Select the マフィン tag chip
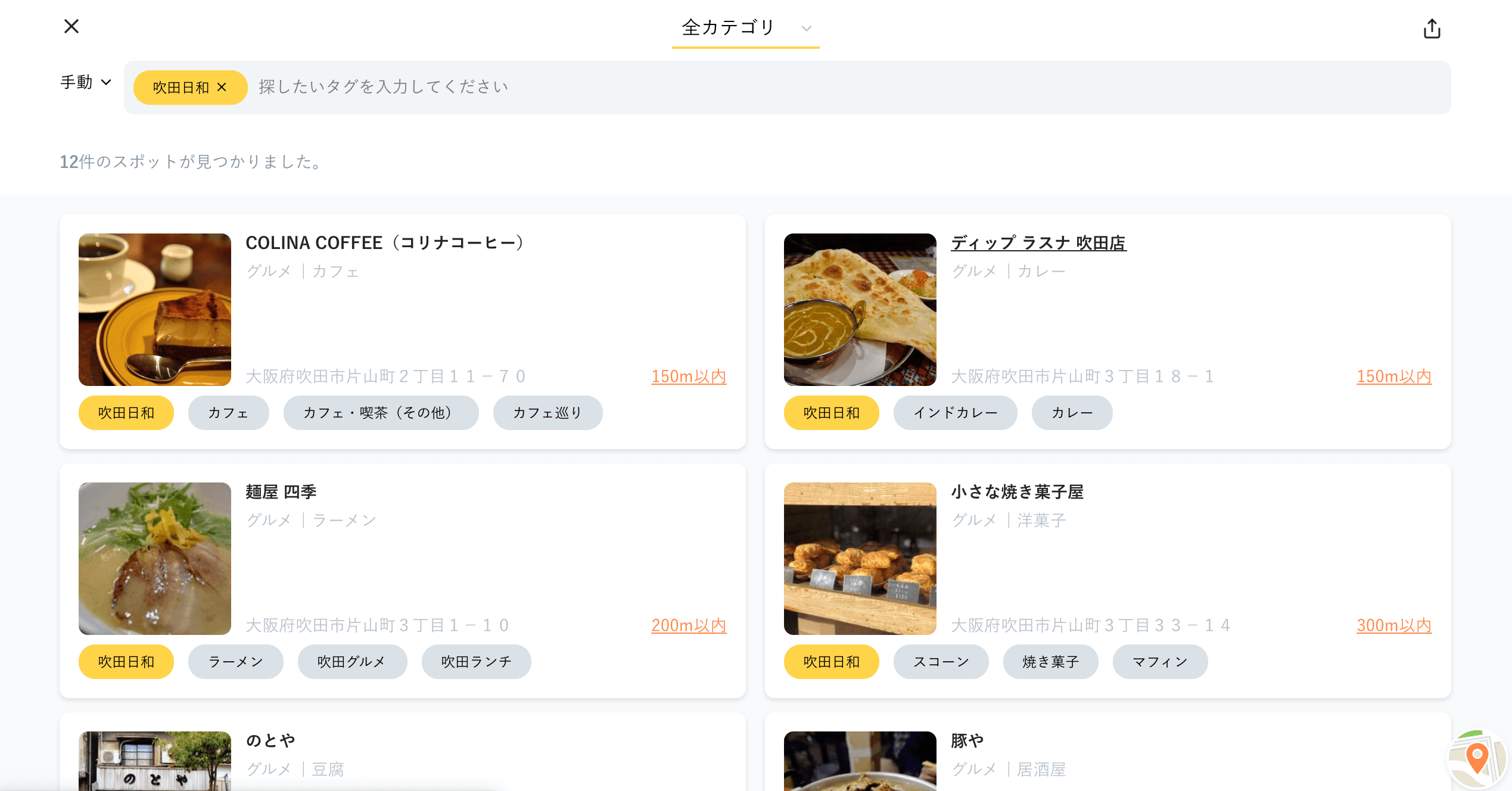Image resolution: width=1512 pixels, height=791 pixels. click(1160, 662)
